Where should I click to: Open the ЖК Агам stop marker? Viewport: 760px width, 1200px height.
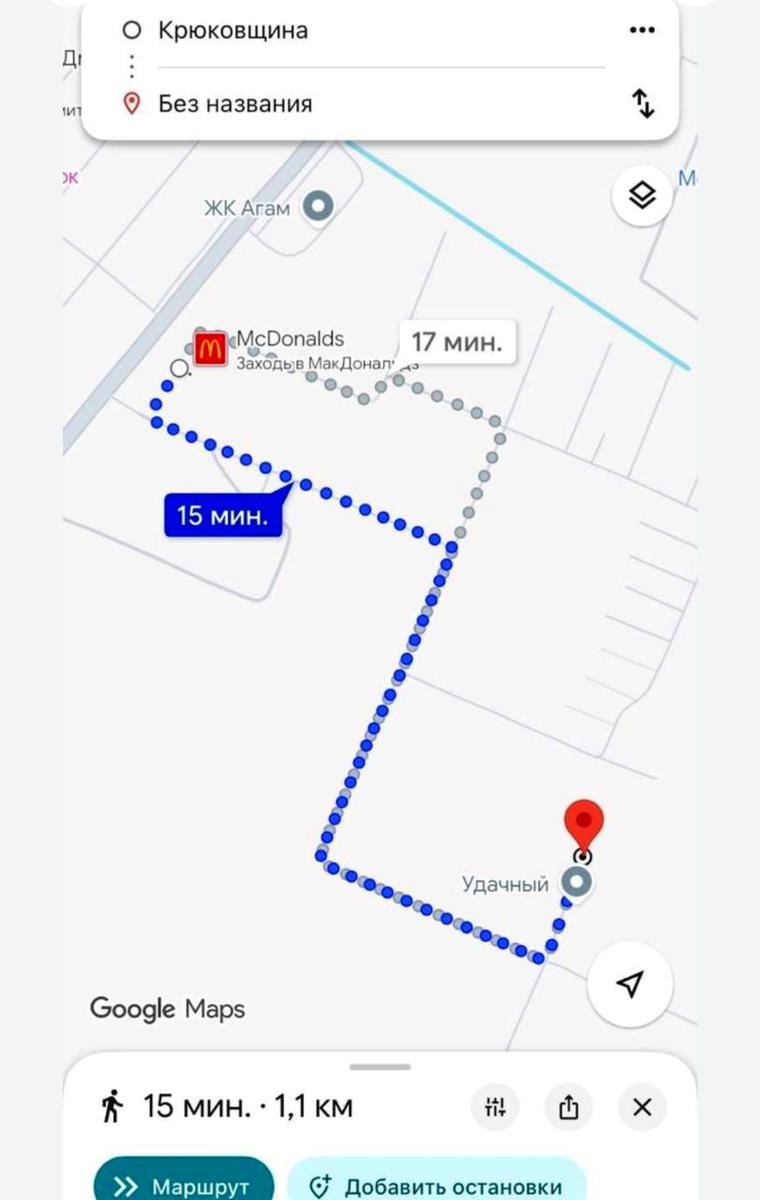tap(319, 207)
